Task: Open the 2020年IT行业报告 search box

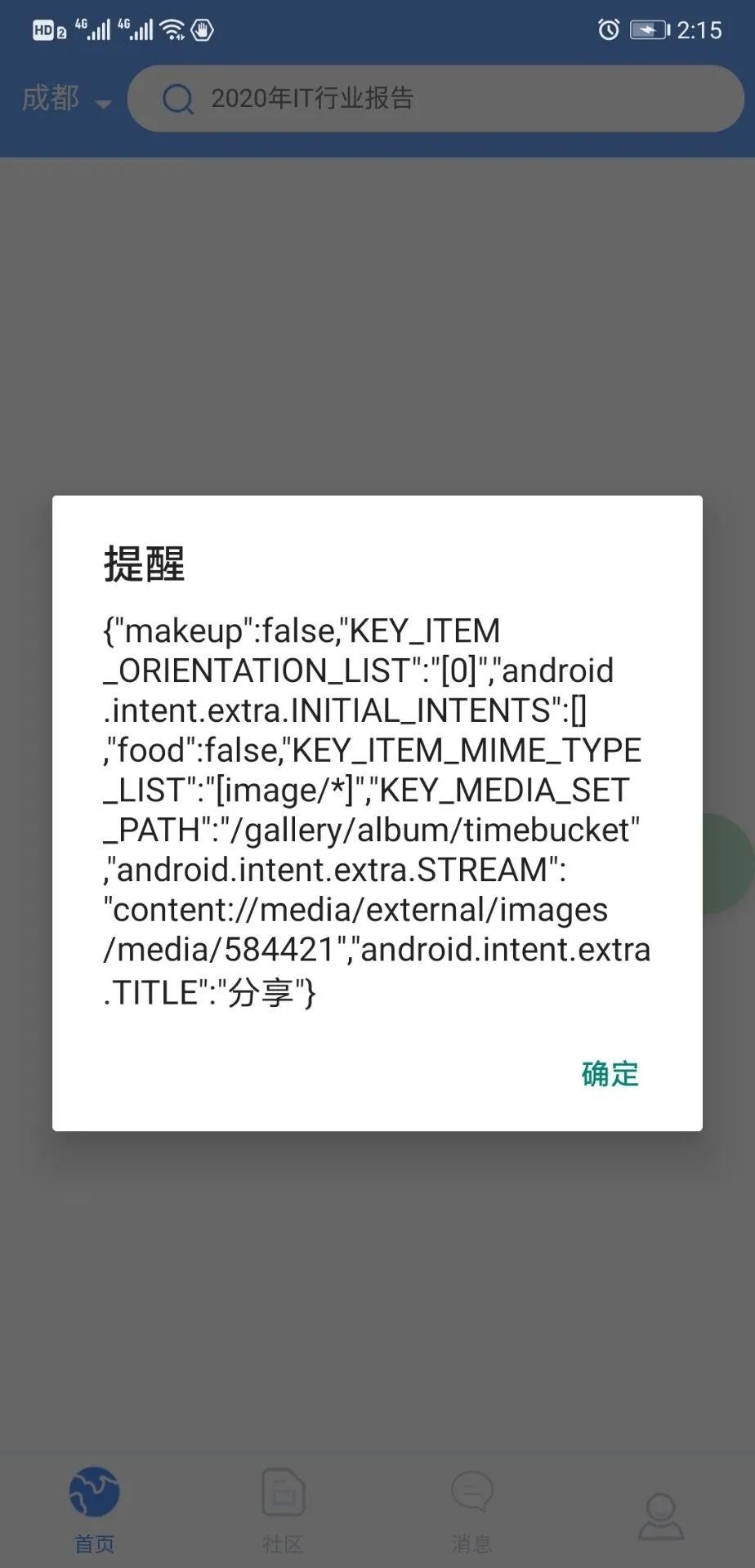Action: pos(435,99)
